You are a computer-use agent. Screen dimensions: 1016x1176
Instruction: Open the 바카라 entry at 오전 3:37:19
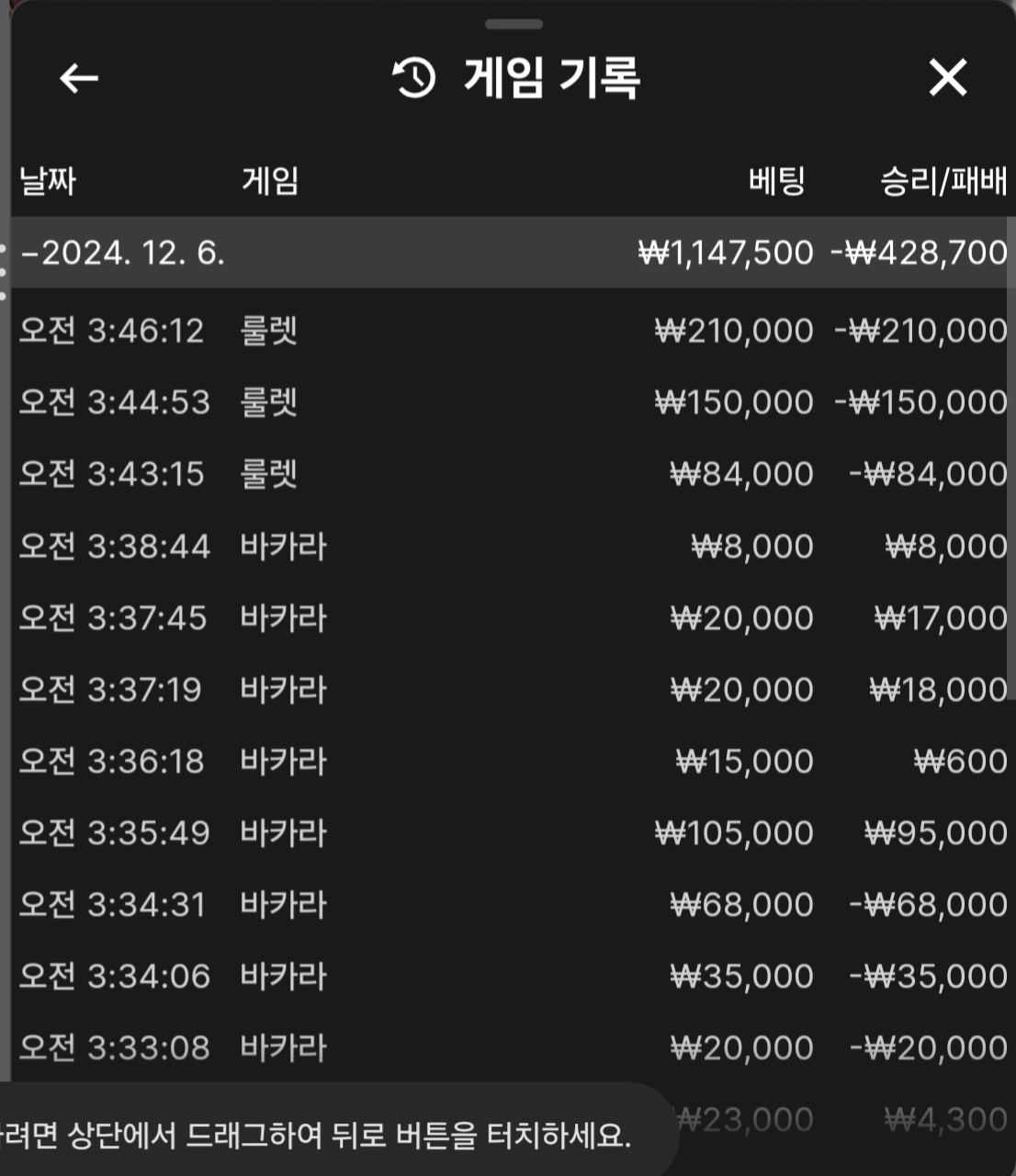(x=510, y=690)
